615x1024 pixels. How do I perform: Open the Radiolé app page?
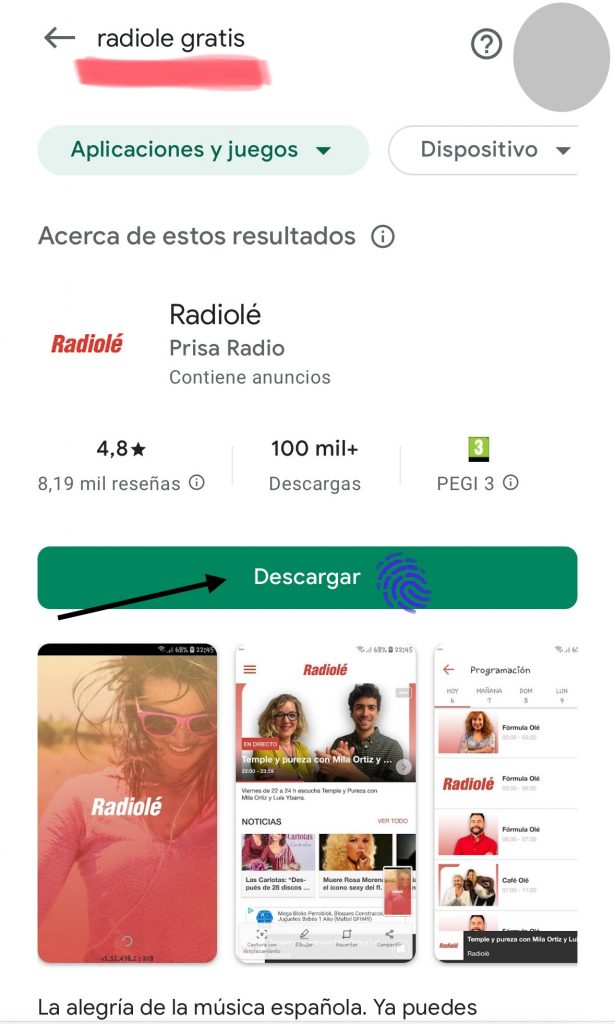click(215, 315)
